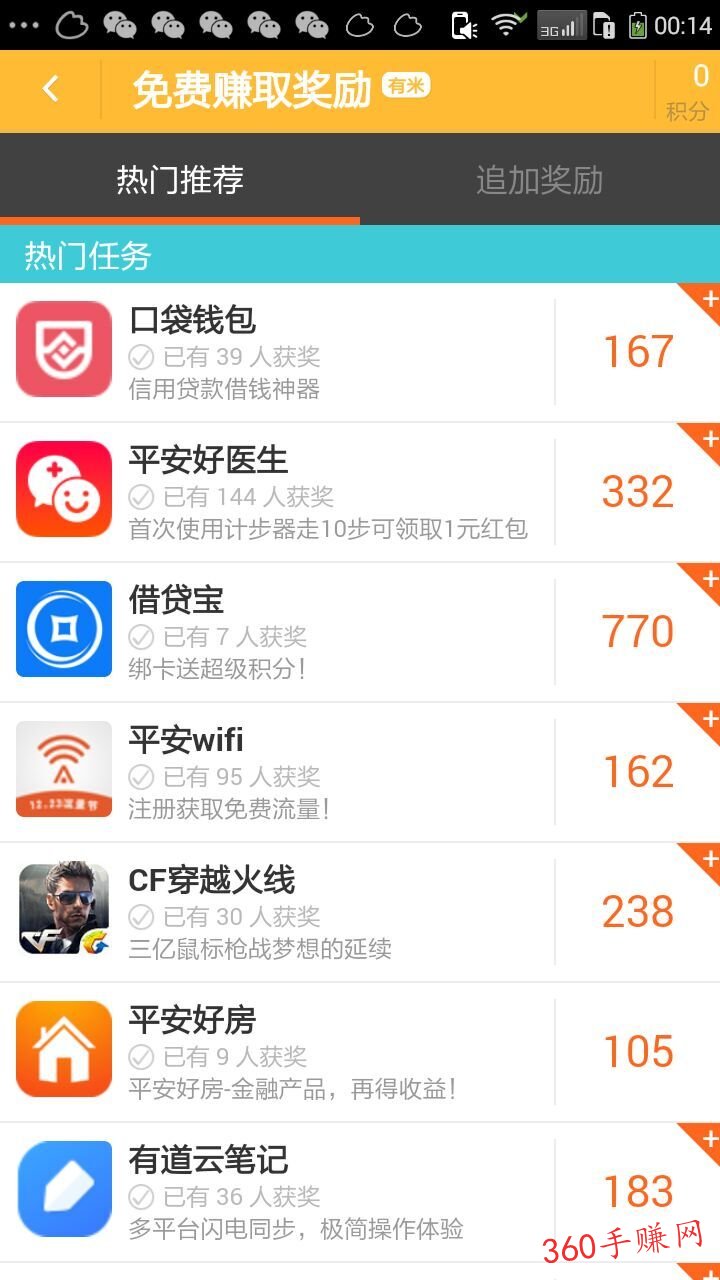This screenshot has height=1280, width=720.
Task: Open the 平安好医生 task
Action: [360, 492]
